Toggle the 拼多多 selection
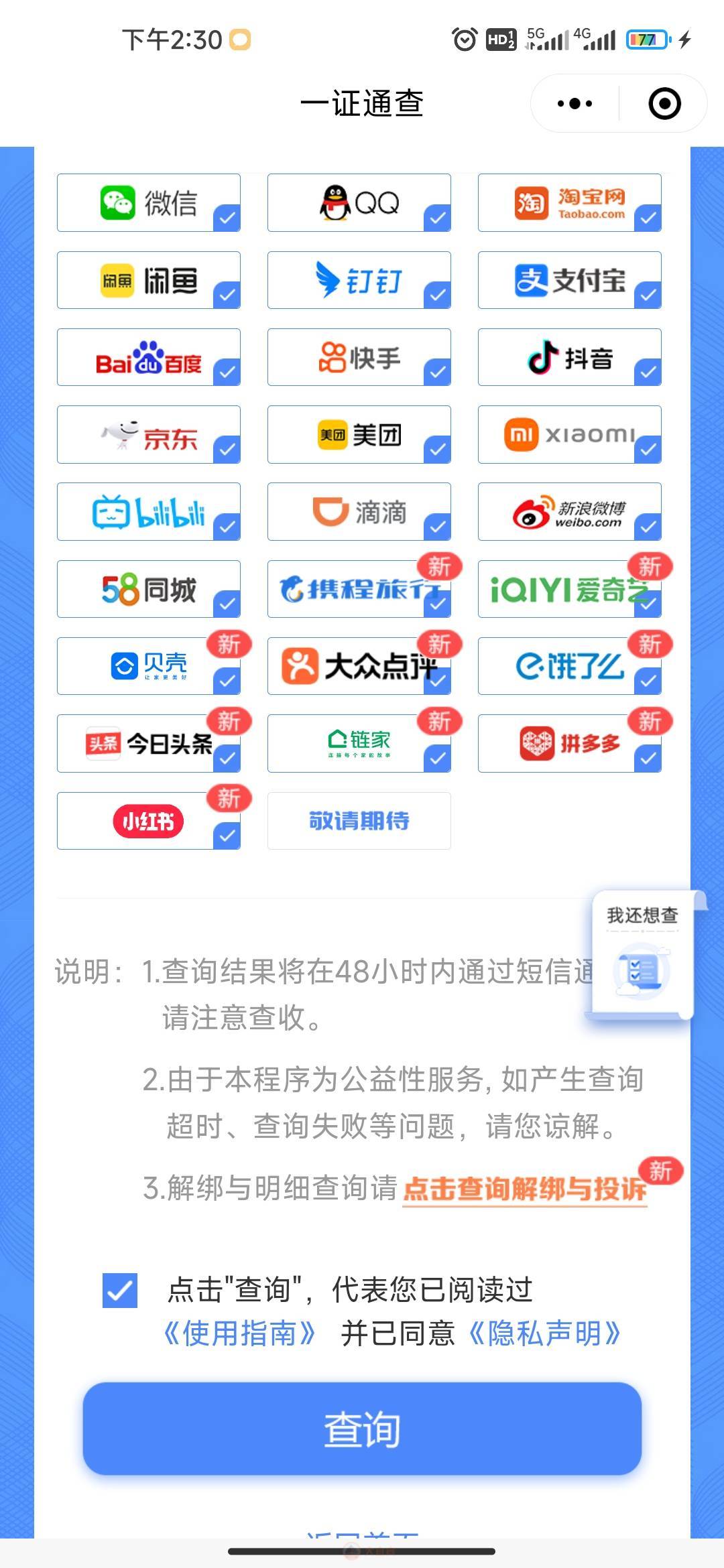This screenshot has width=724, height=1568. (x=570, y=743)
